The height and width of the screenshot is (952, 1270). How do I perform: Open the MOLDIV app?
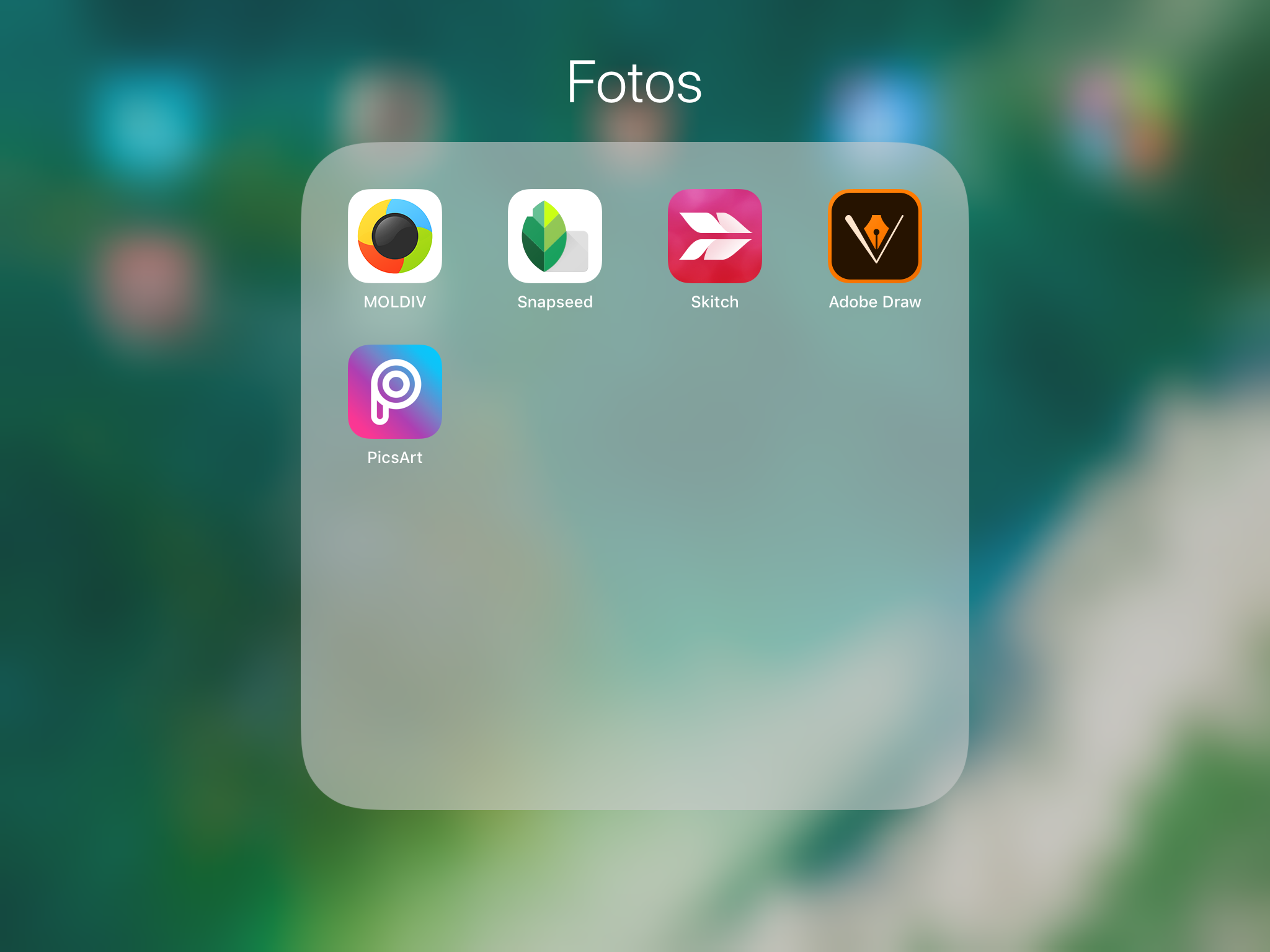pyautogui.click(x=394, y=236)
